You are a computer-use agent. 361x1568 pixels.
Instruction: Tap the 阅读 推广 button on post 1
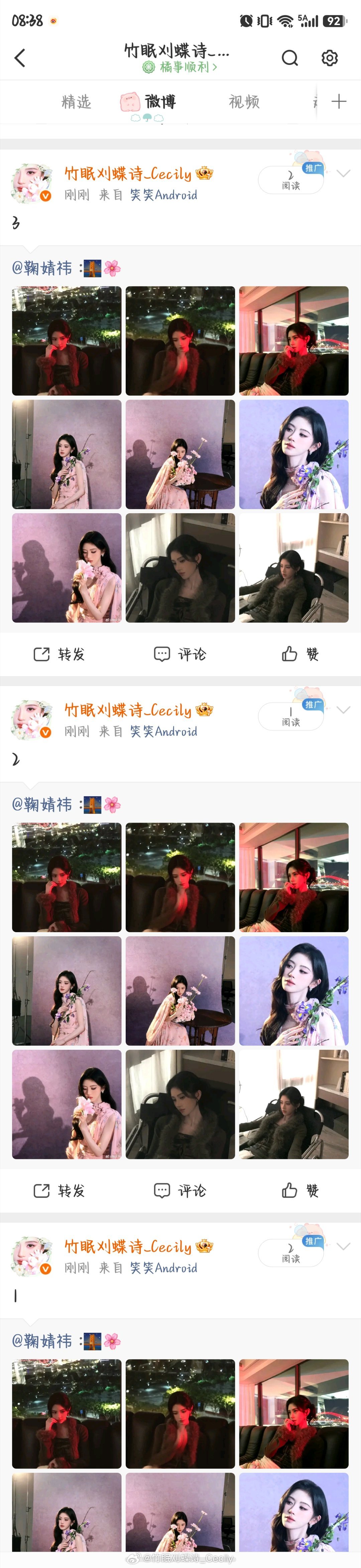pyautogui.click(x=291, y=1252)
